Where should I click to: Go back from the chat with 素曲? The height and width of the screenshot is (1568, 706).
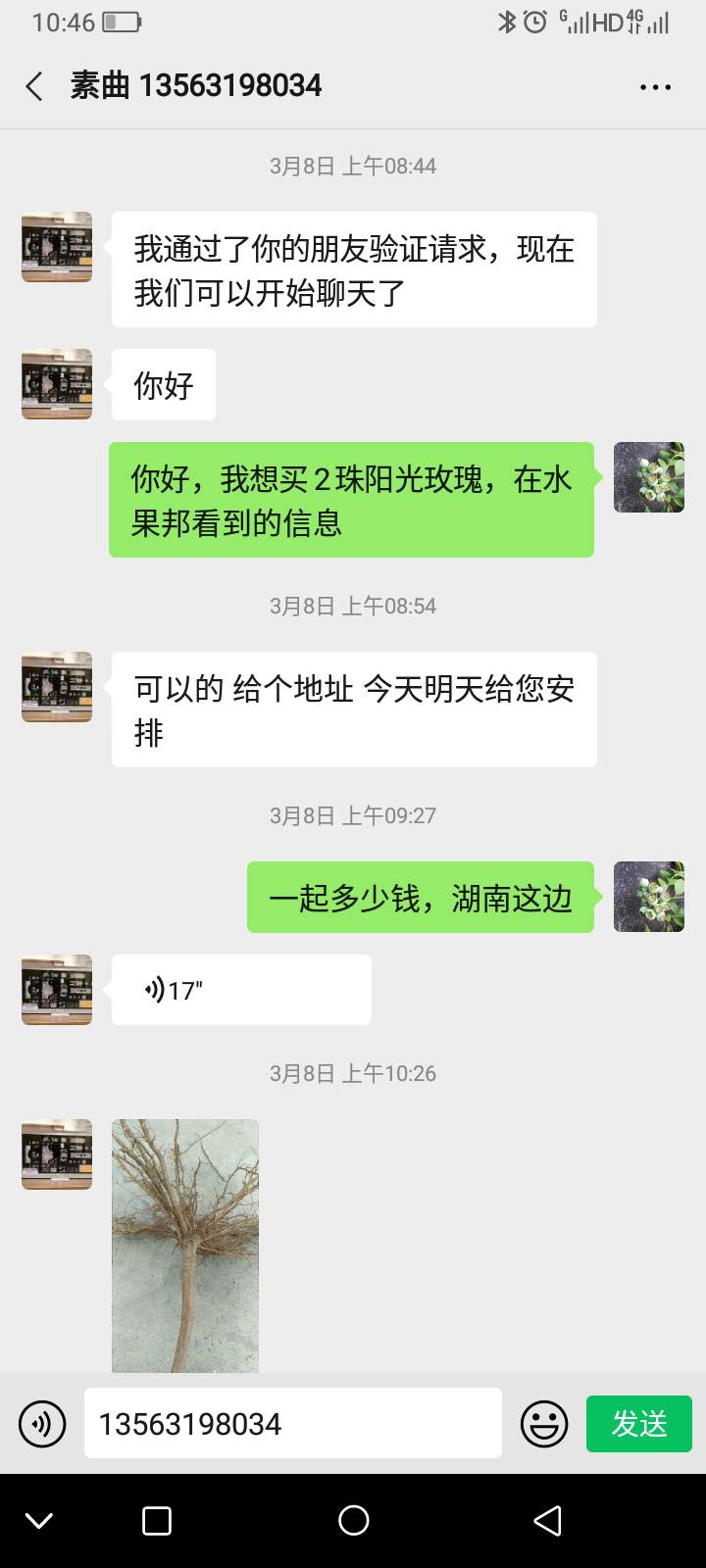point(34,86)
